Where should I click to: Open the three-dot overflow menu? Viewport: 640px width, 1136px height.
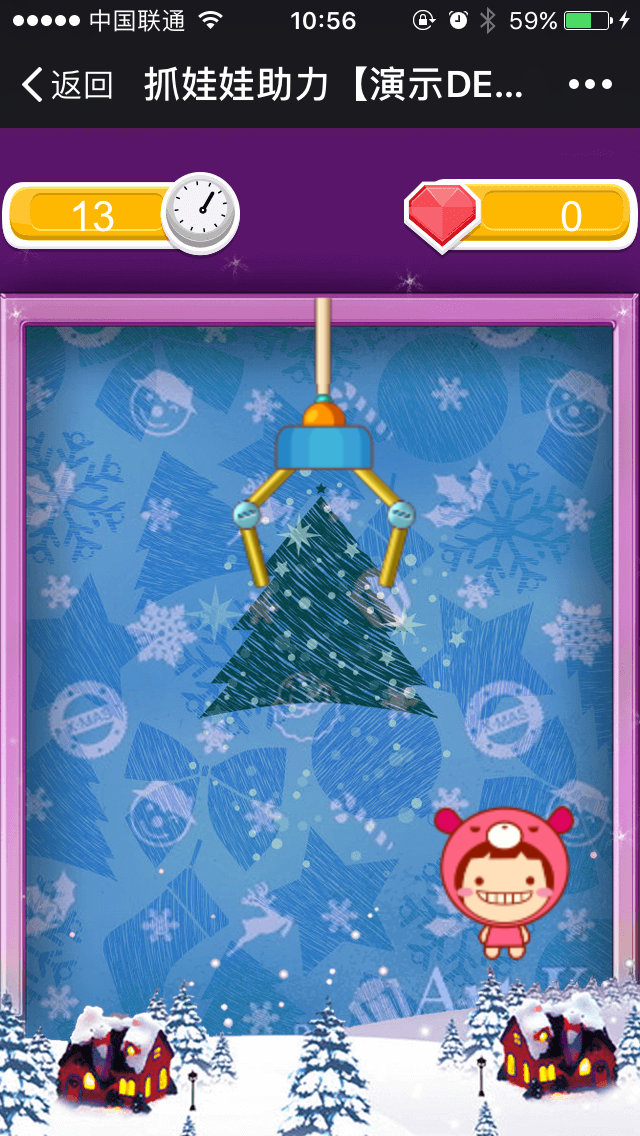[590, 85]
